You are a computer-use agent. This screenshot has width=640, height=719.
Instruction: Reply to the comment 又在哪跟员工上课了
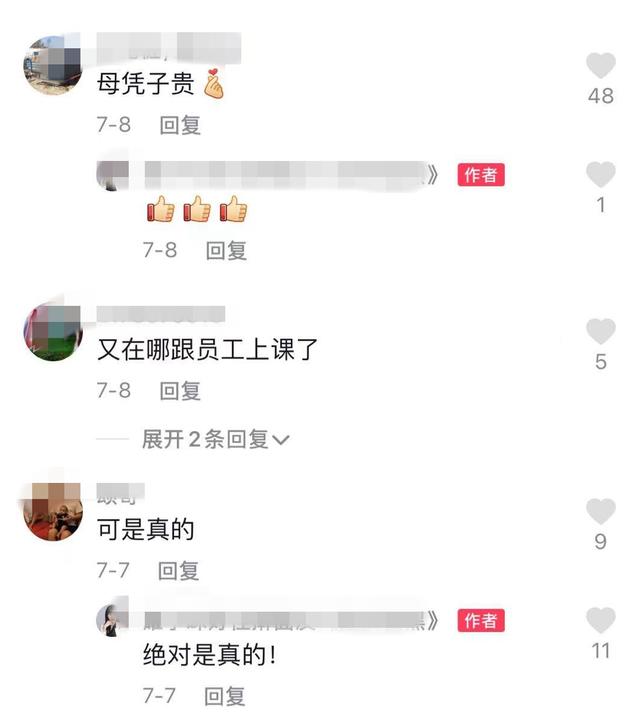(x=180, y=390)
